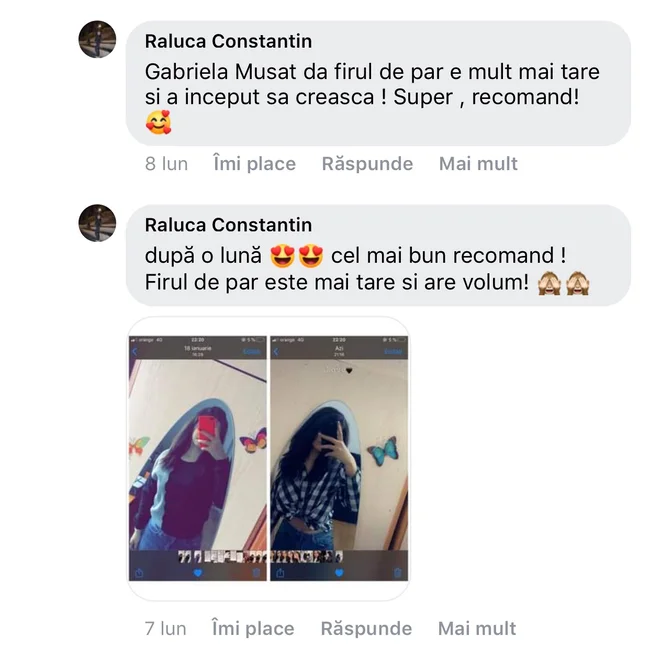
Task: Reply to the comment posted 7 lun ago
Action: tap(366, 628)
